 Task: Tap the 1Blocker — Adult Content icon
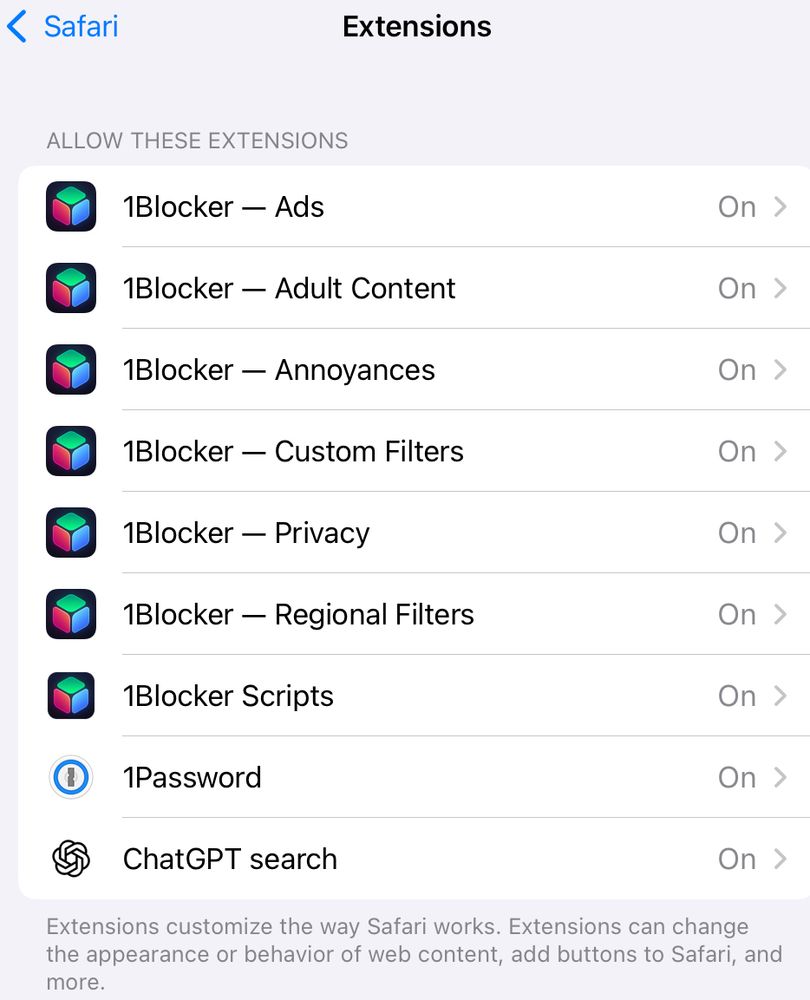pyautogui.click(x=70, y=288)
